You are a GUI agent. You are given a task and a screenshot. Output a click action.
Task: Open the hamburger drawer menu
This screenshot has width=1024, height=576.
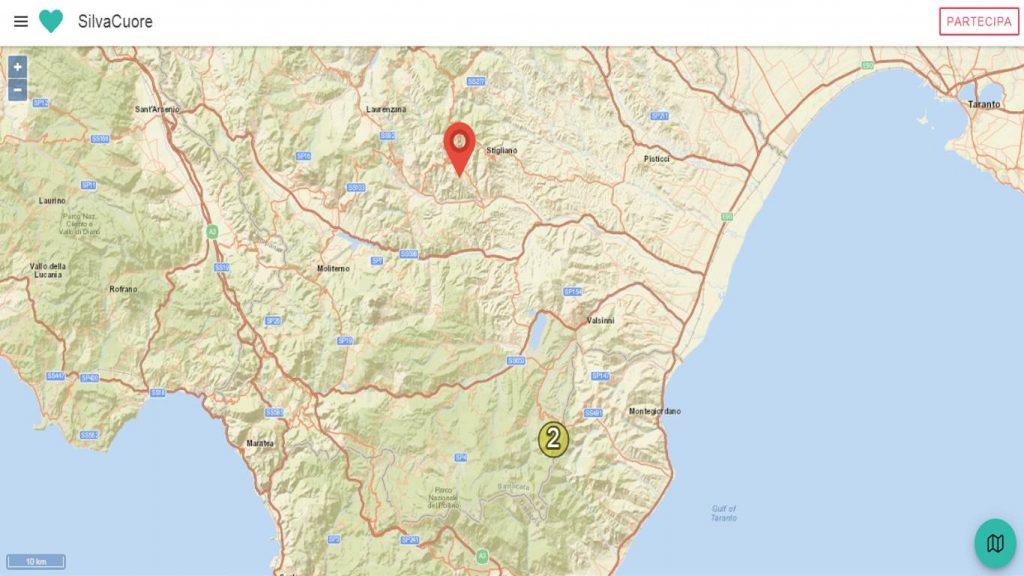[x=20, y=21]
